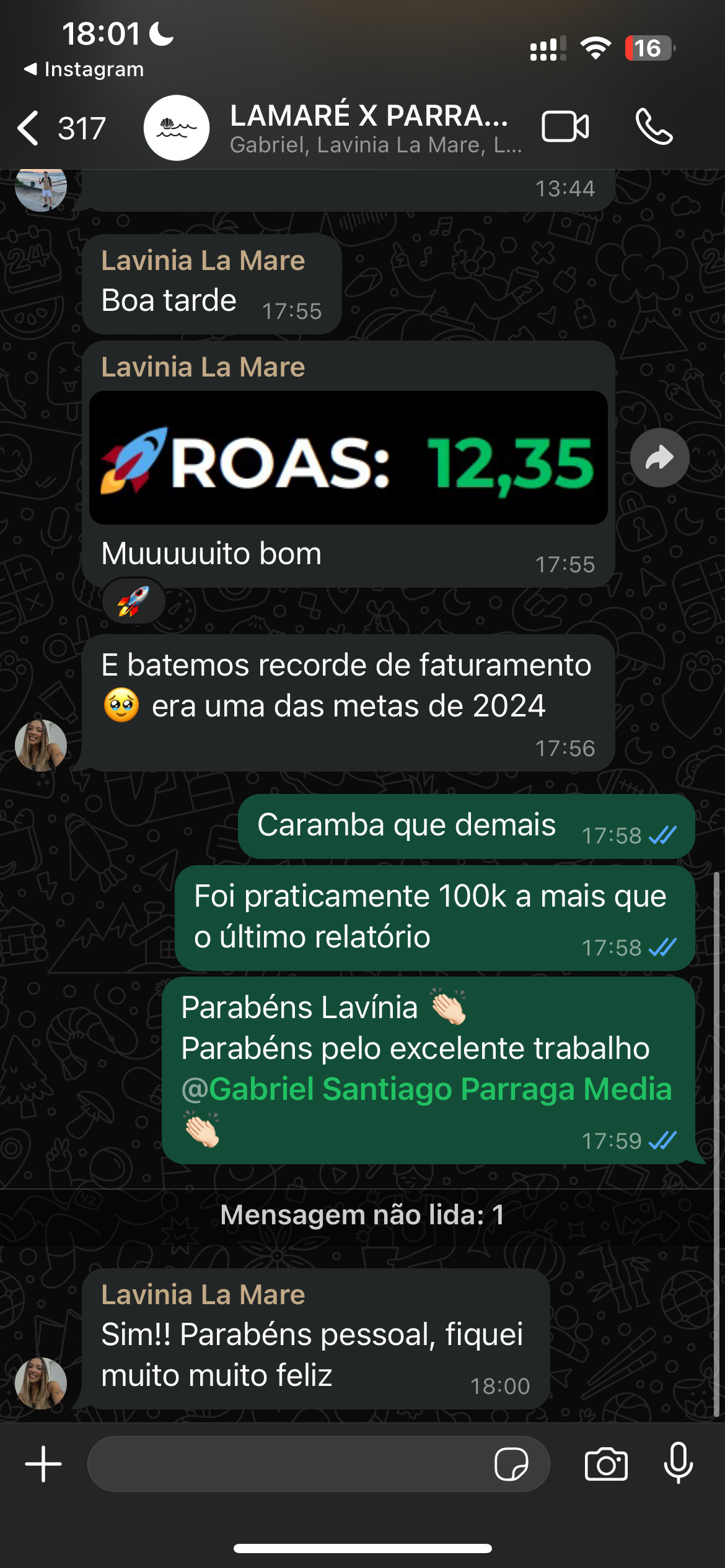
Task: Open the camera to send a photo
Action: click(606, 1464)
